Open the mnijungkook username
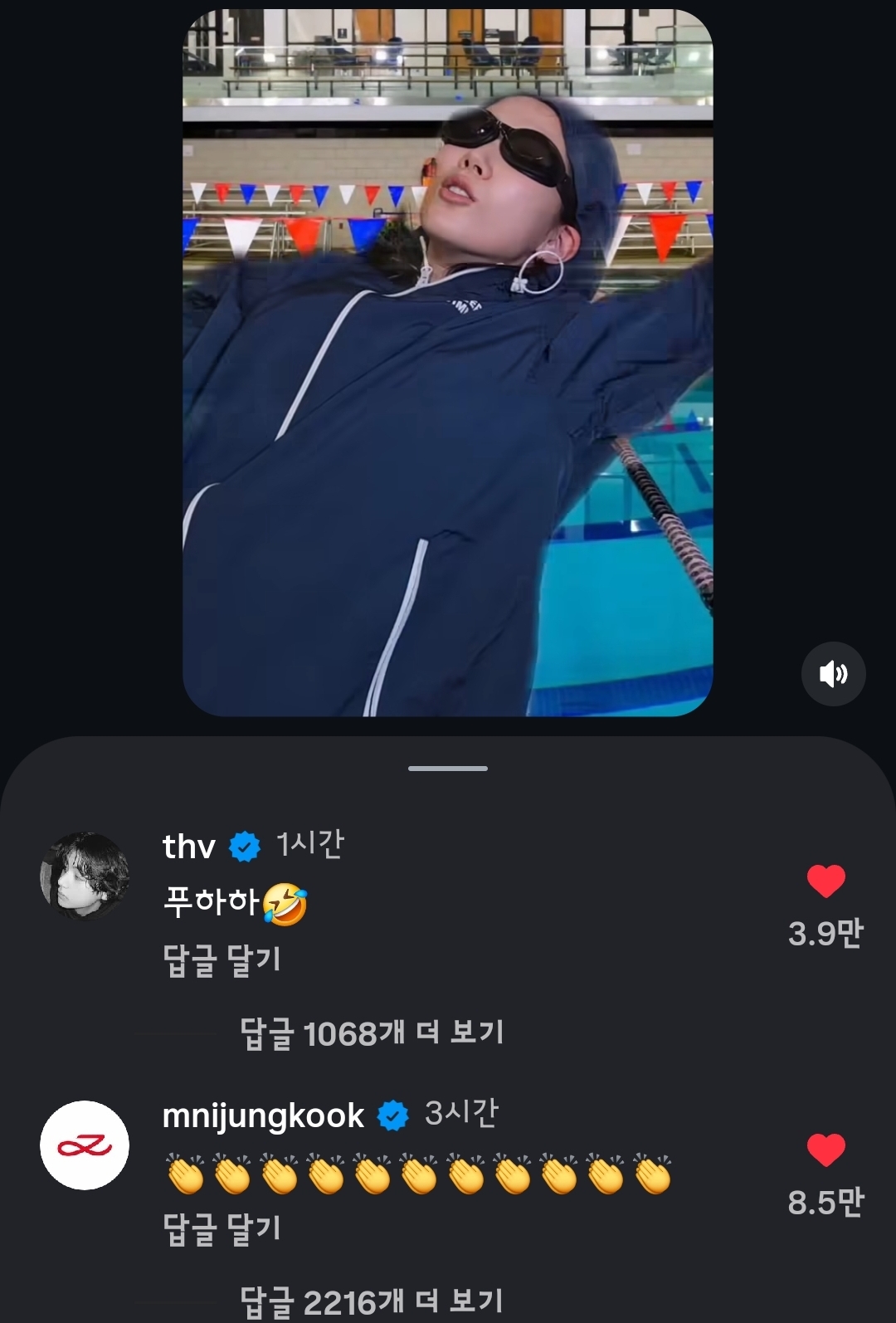Viewport: 896px width, 1323px height. point(263,1116)
